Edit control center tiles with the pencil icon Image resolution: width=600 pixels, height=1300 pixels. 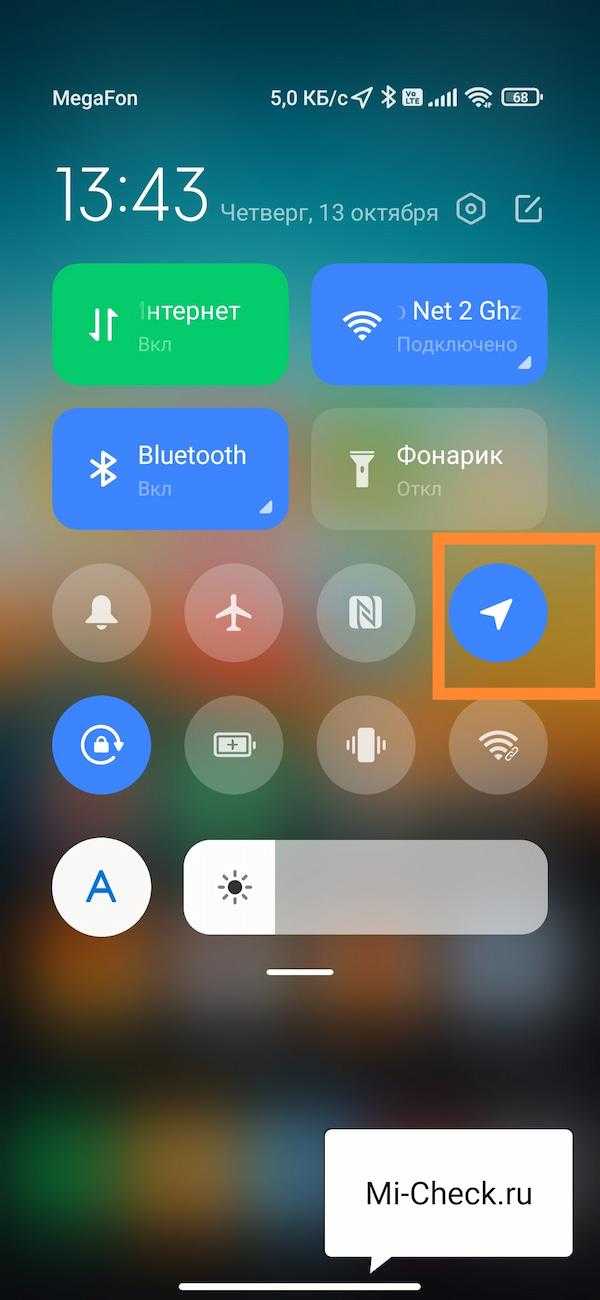pos(528,209)
